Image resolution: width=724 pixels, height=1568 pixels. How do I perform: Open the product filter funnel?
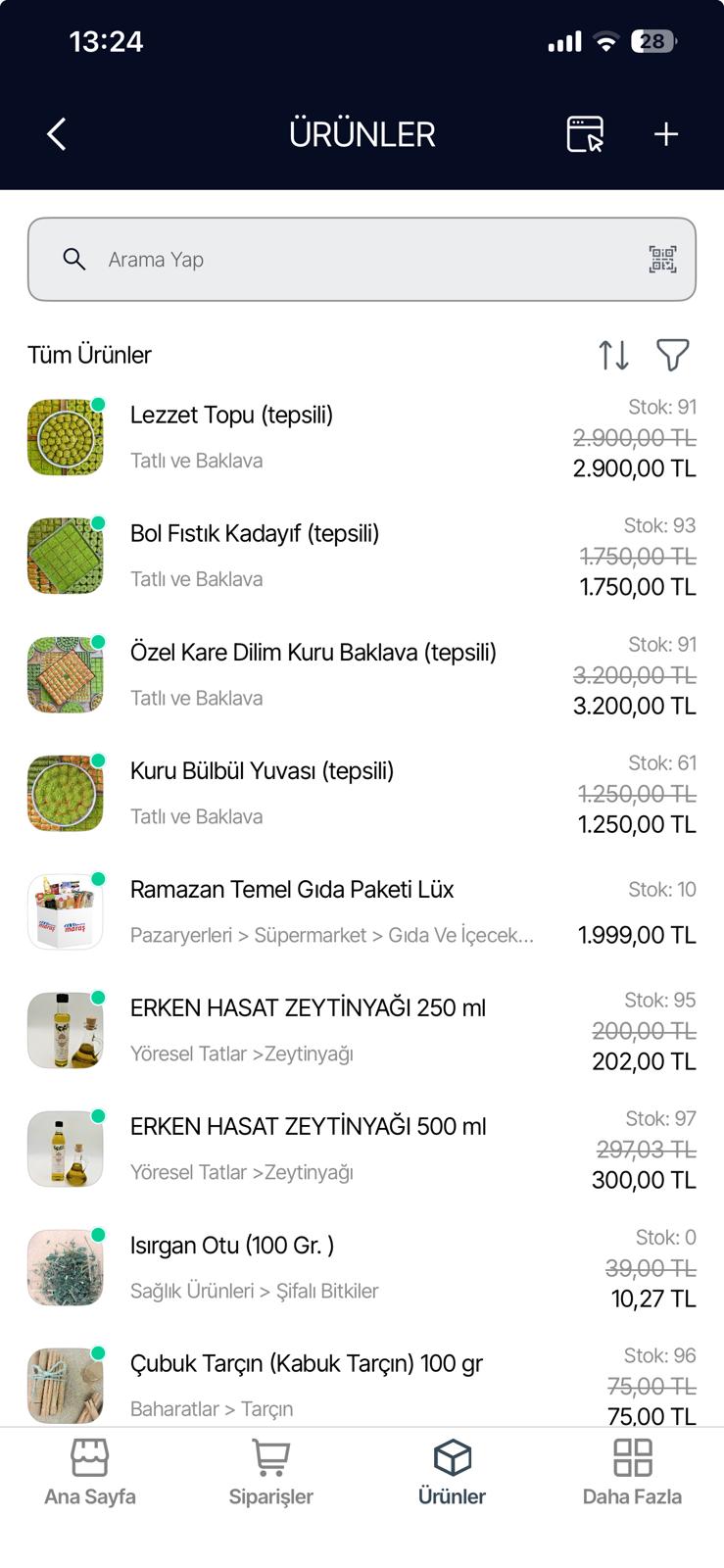click(x=672, y=355)
